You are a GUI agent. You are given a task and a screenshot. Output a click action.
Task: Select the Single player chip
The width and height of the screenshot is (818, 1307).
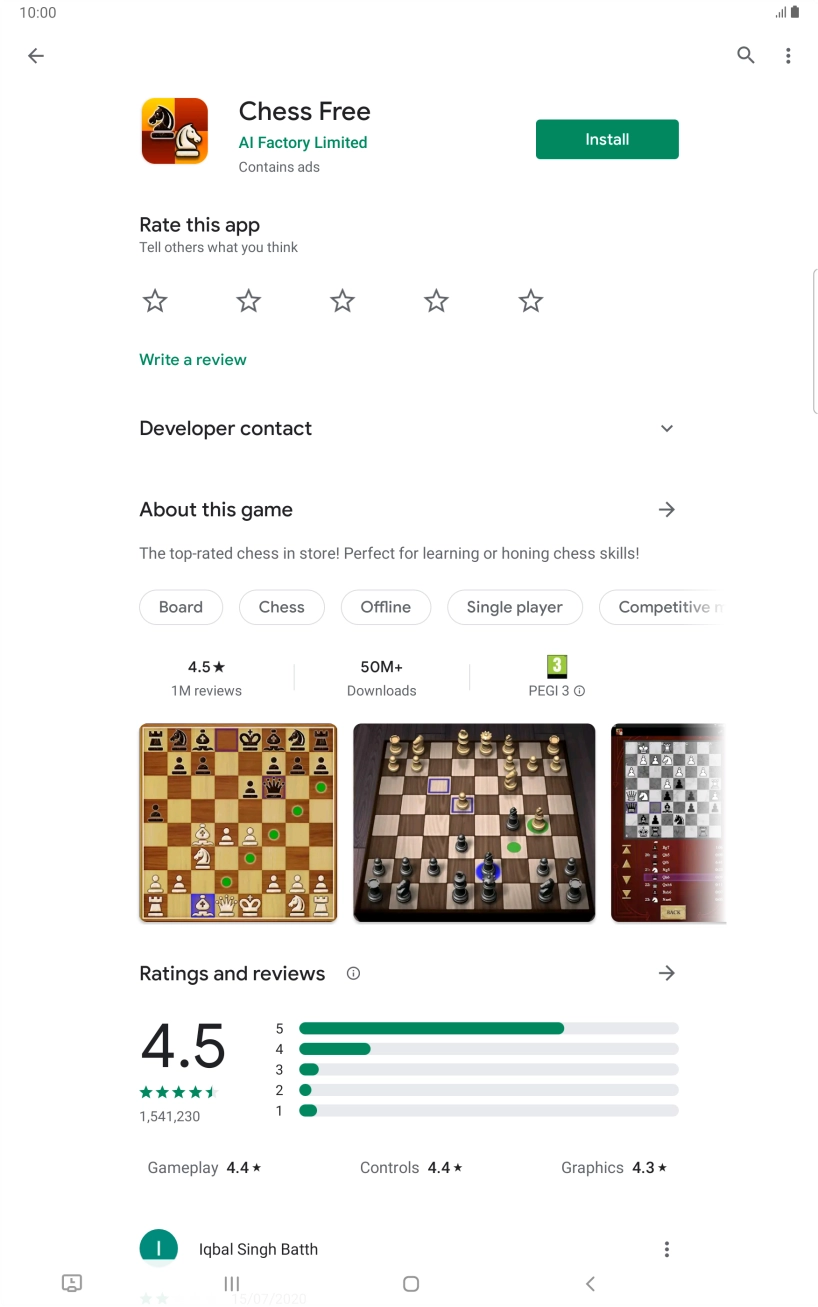click(x=514, y=607)
